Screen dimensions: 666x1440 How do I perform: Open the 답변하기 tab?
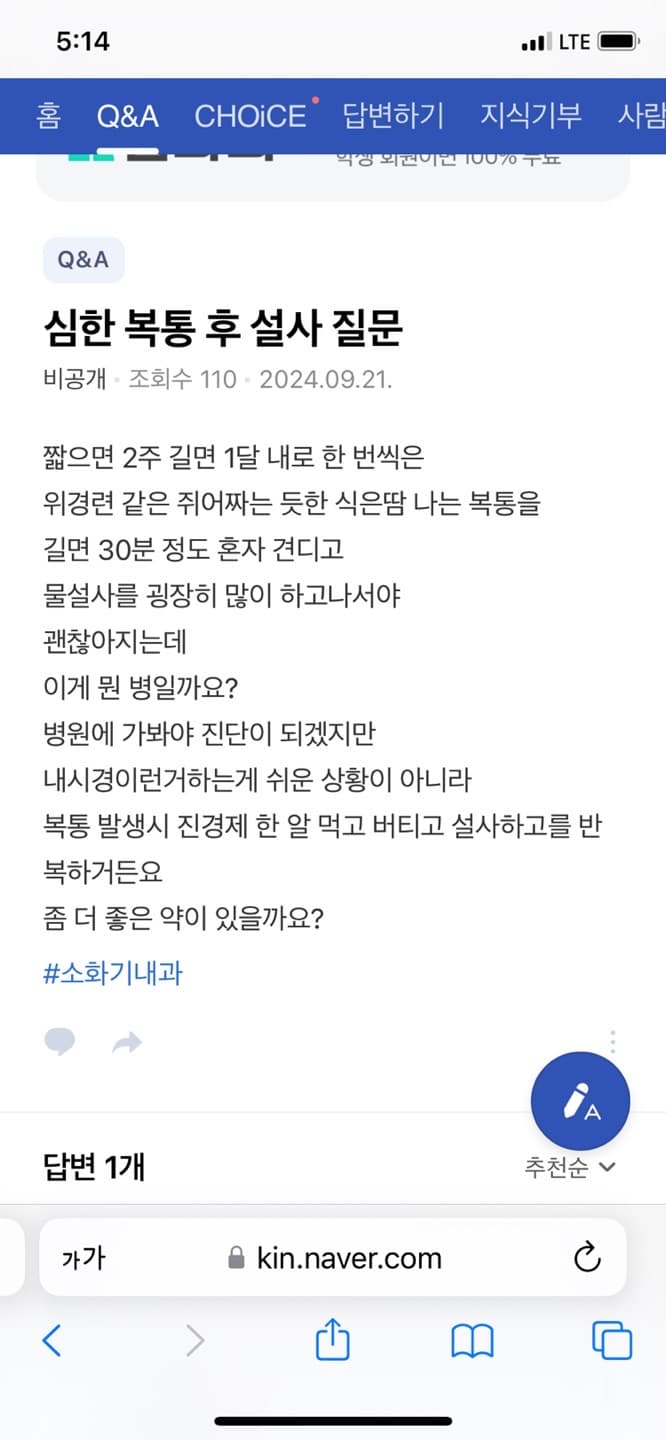392,116
